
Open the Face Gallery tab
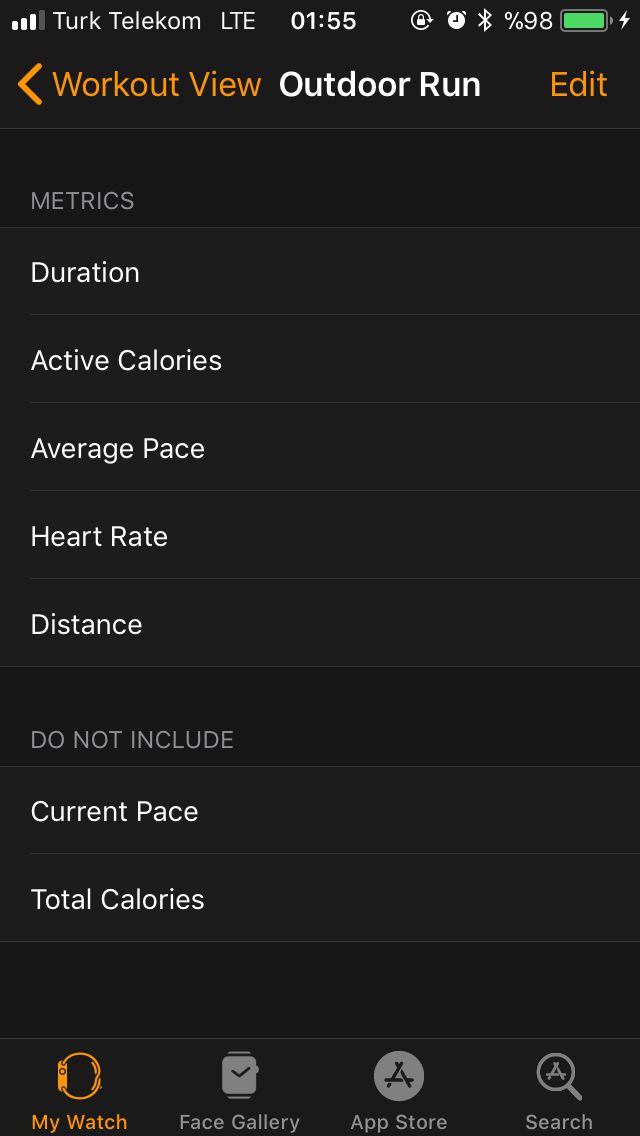click(239, 1090)
